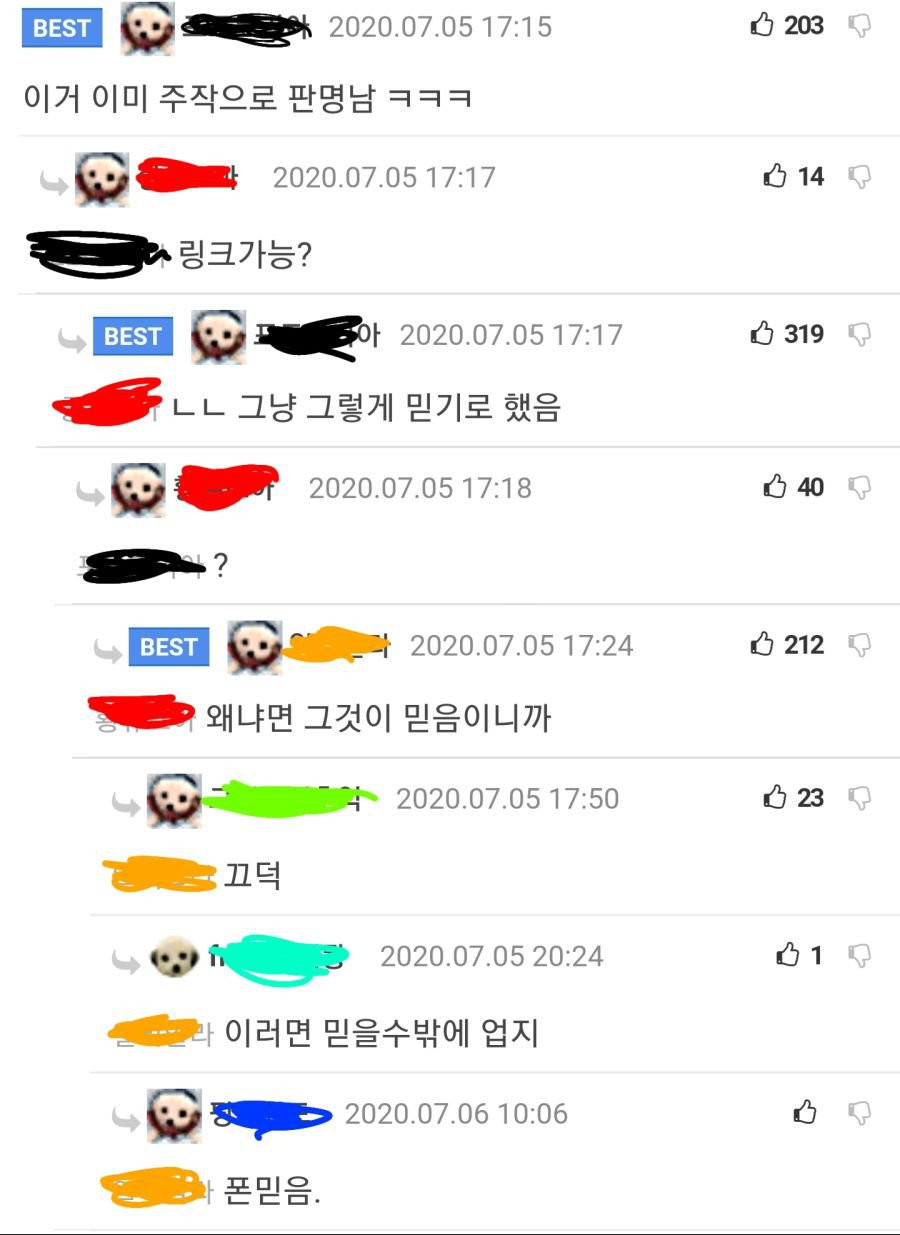Like the comment '이거 이미 주작으로 판명남'
Screen dimensions: 900x1235
763,25
